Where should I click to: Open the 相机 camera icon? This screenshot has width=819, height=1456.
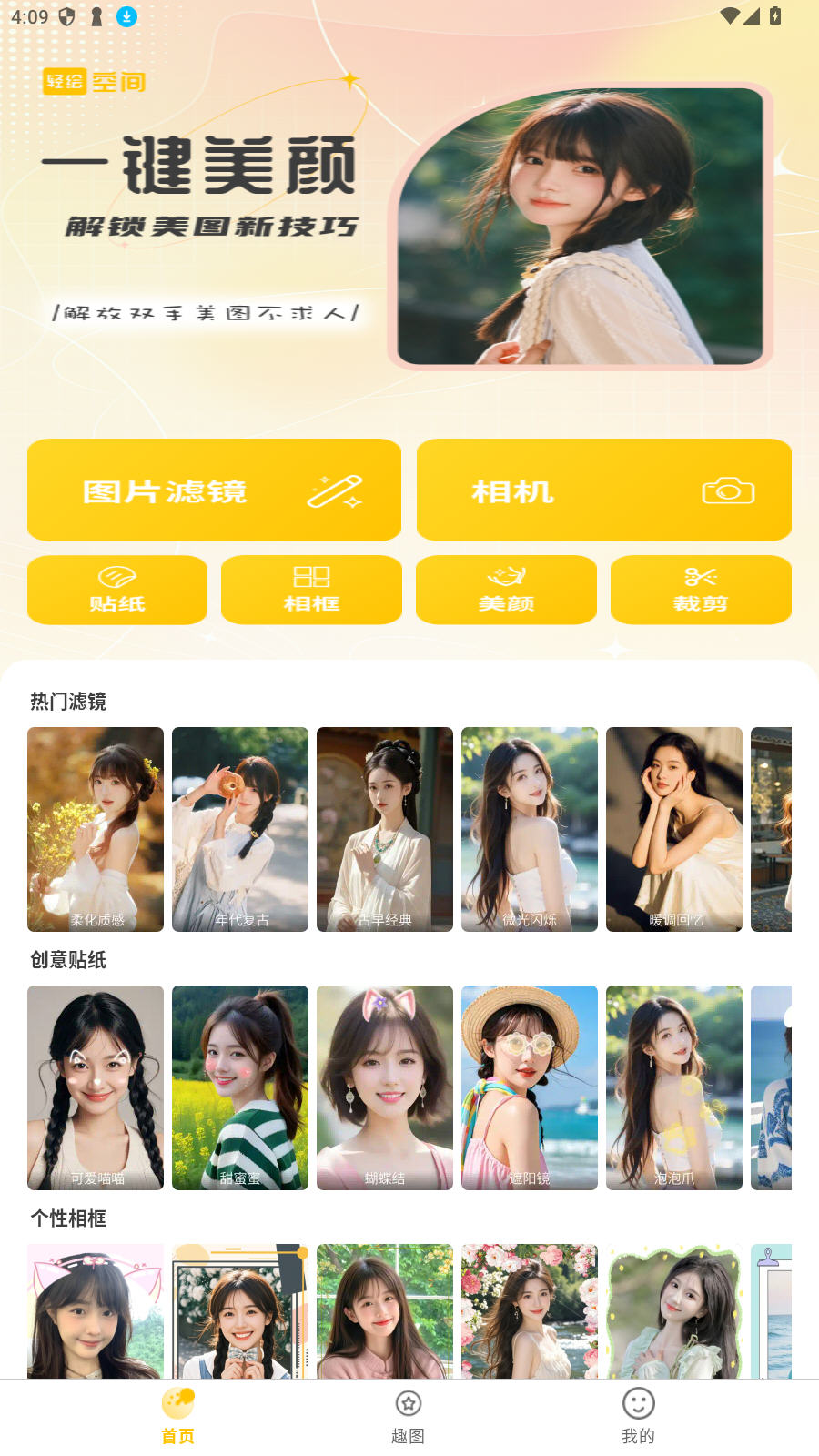click(728, 490)
